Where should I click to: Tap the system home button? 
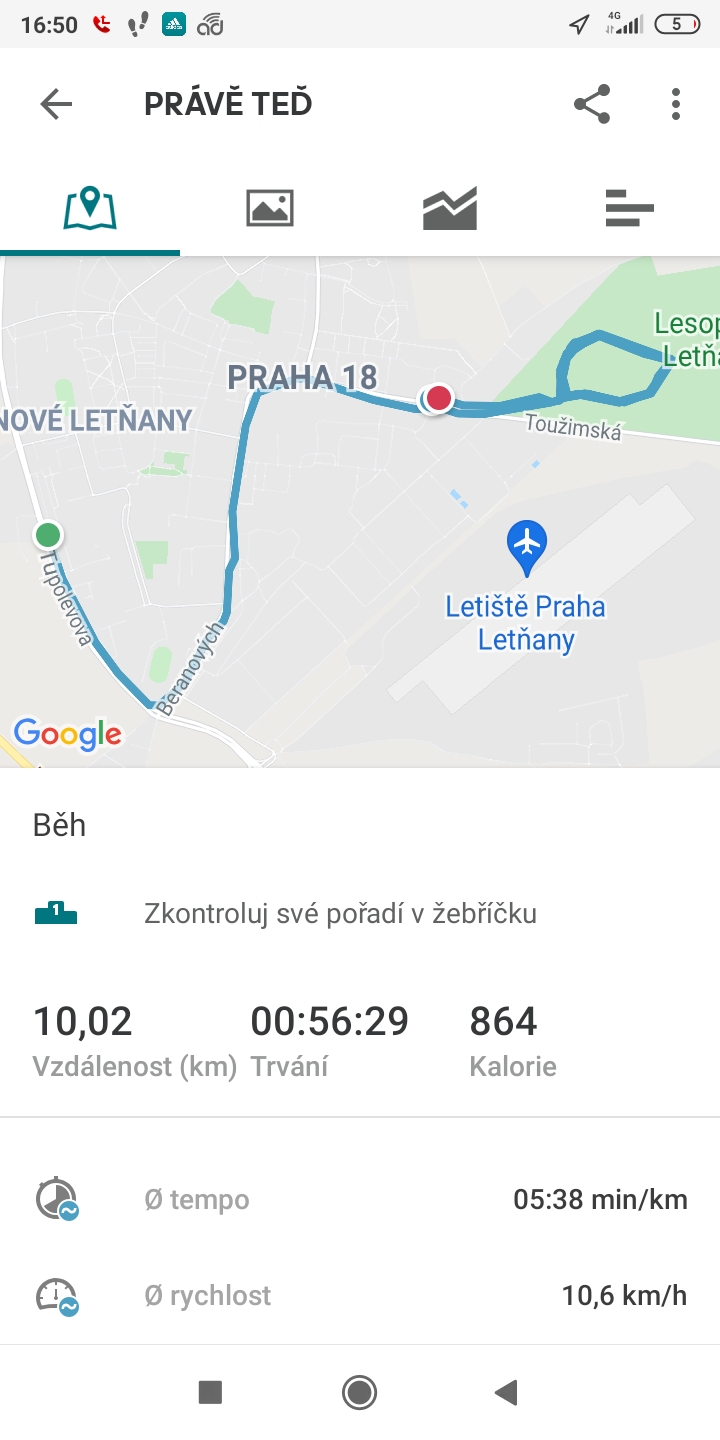point(359,1392)
